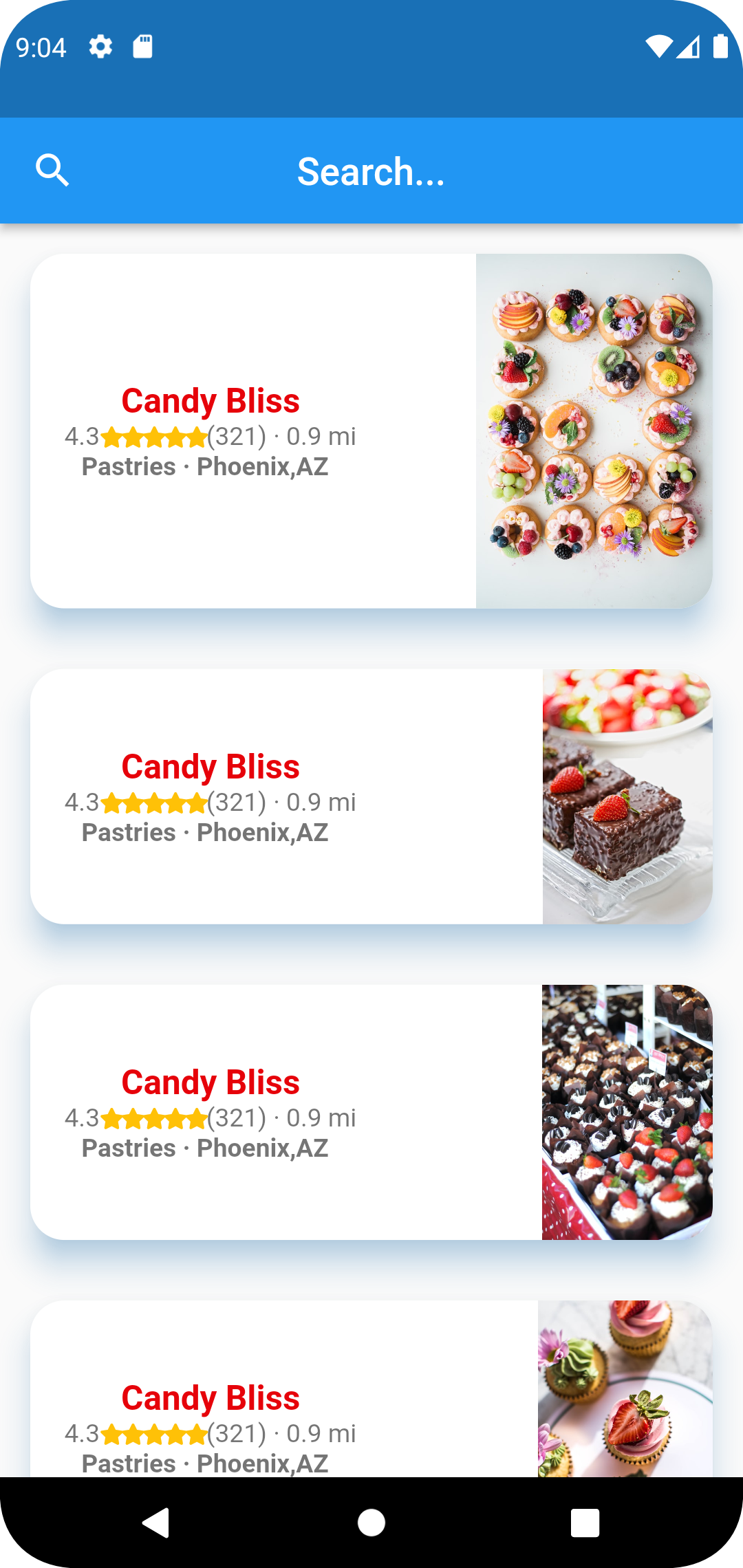The height and width of the screenshot is (1568, 743).
Task: Tap the magnifying glass search icon
Action: tap(52, 171)
